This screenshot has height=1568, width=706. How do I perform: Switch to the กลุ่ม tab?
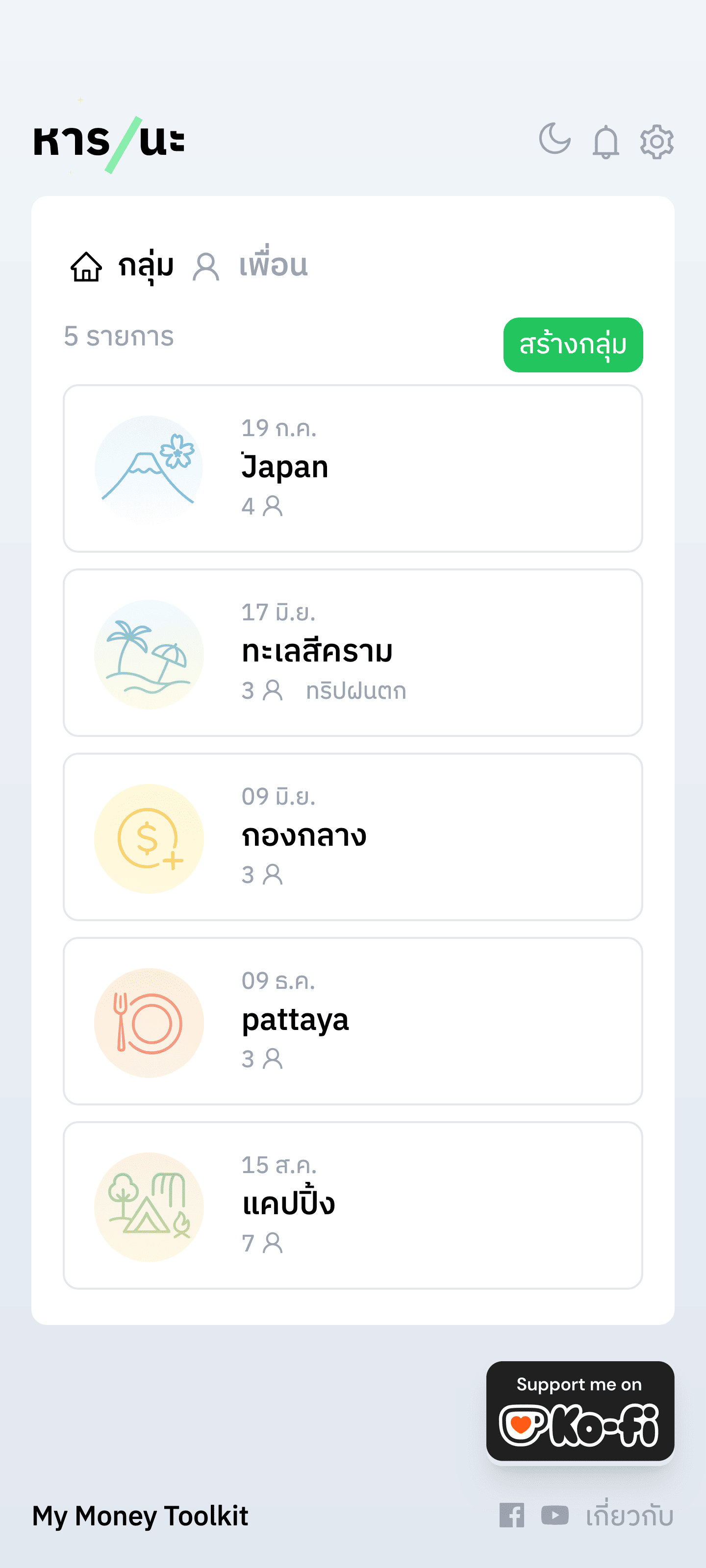[x=123, y=266]
